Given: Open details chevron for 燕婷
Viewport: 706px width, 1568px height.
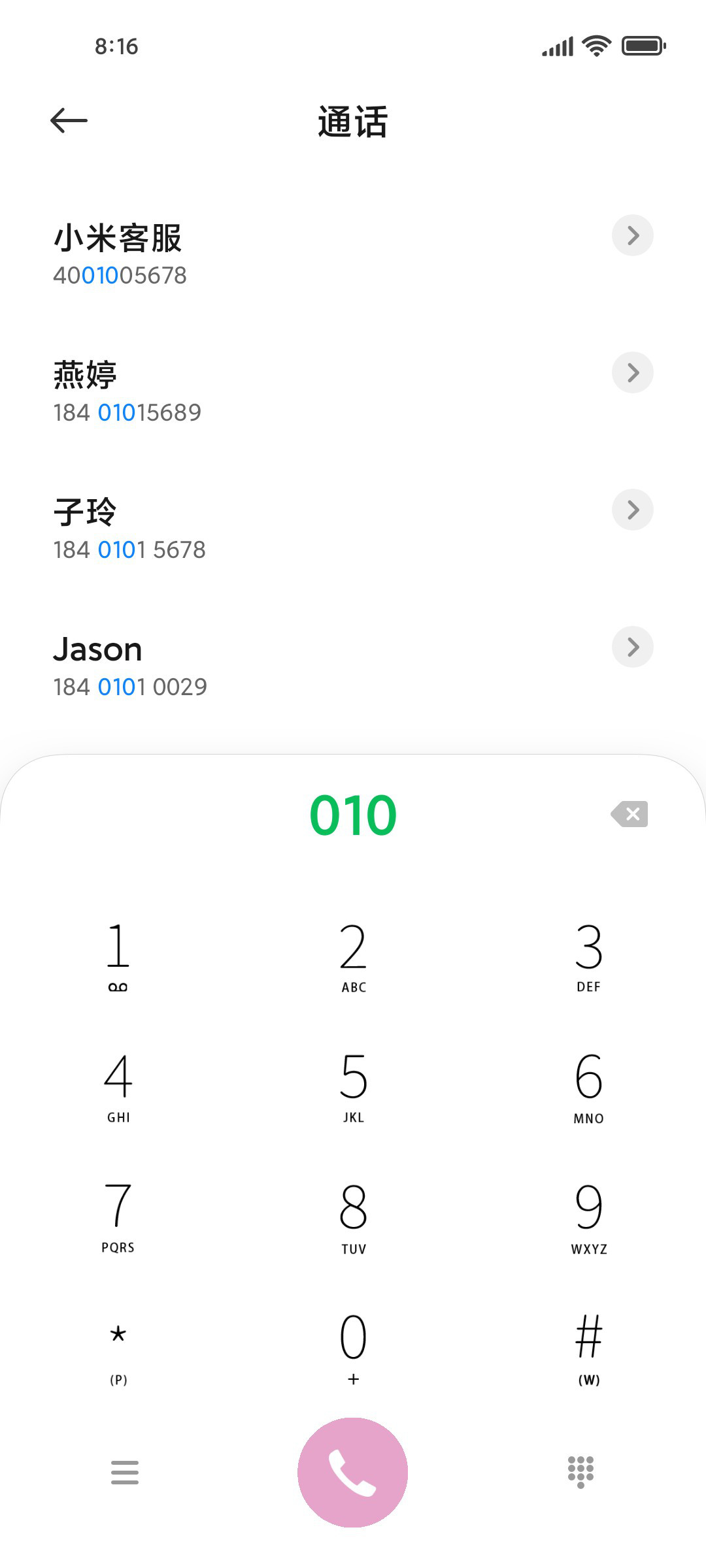Looking at the screenshot, I should (x=632, y=372).
